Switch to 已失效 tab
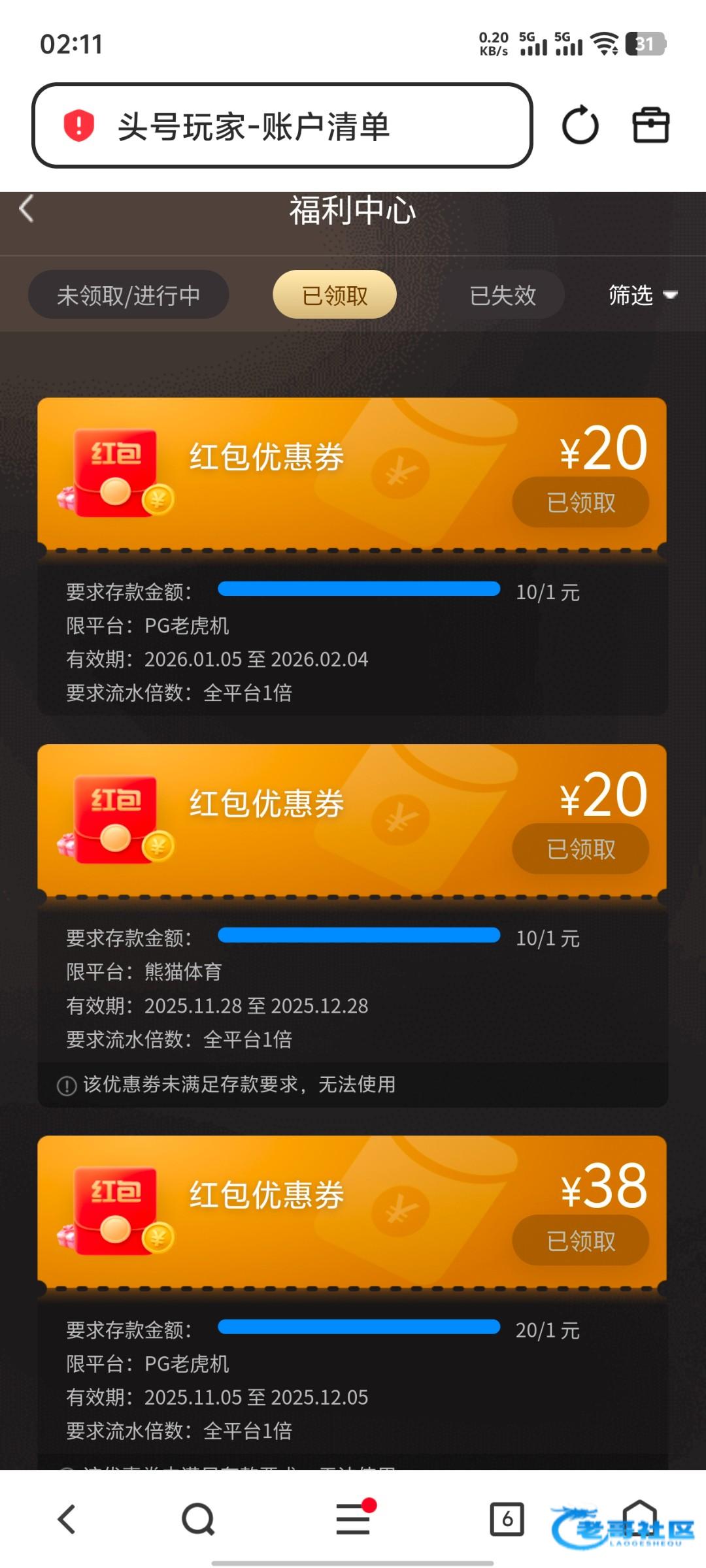The height and width of the screenshot is (1568, 706). 502,295
